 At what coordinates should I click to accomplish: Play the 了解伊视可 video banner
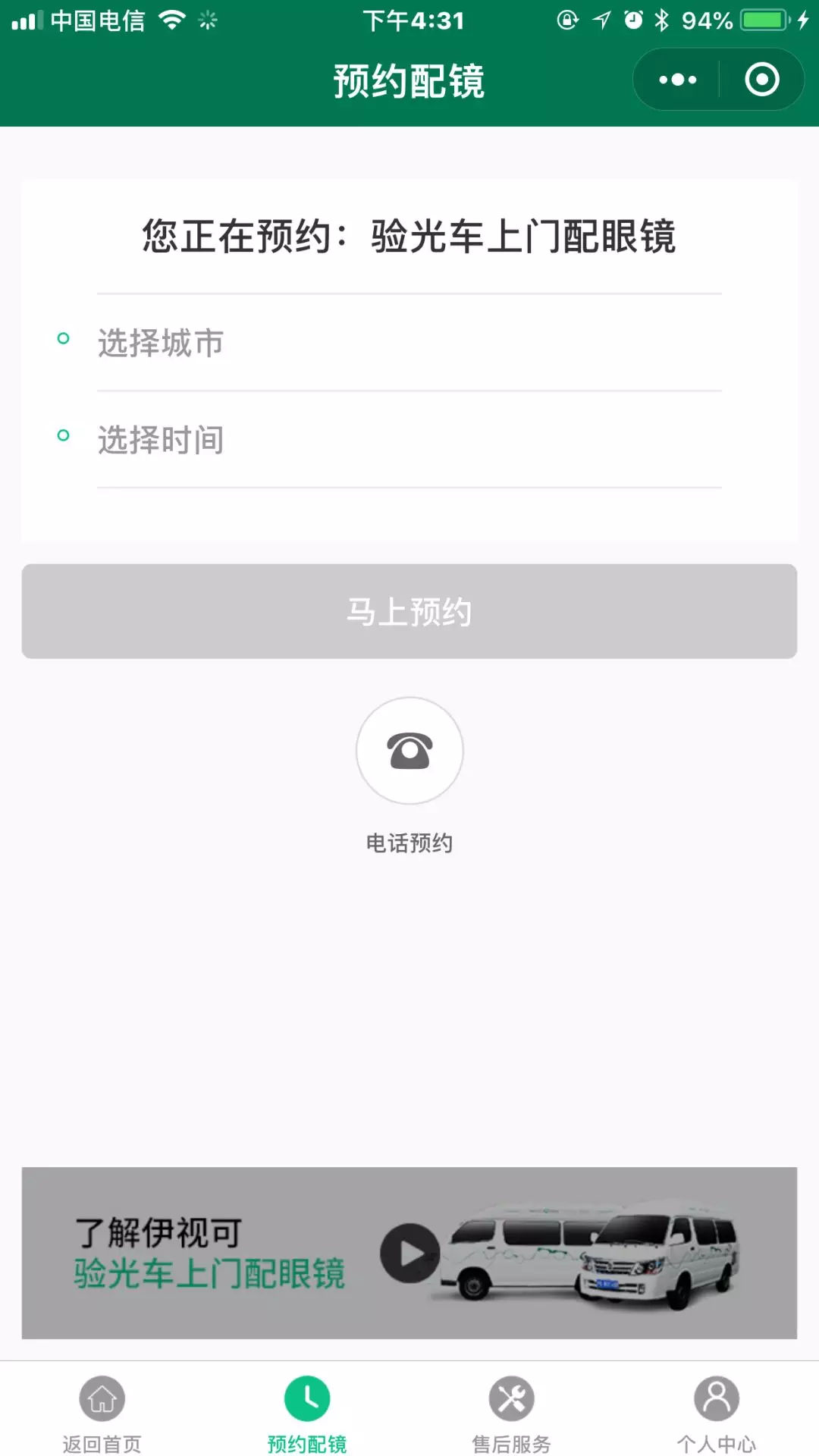(410, 1253)
